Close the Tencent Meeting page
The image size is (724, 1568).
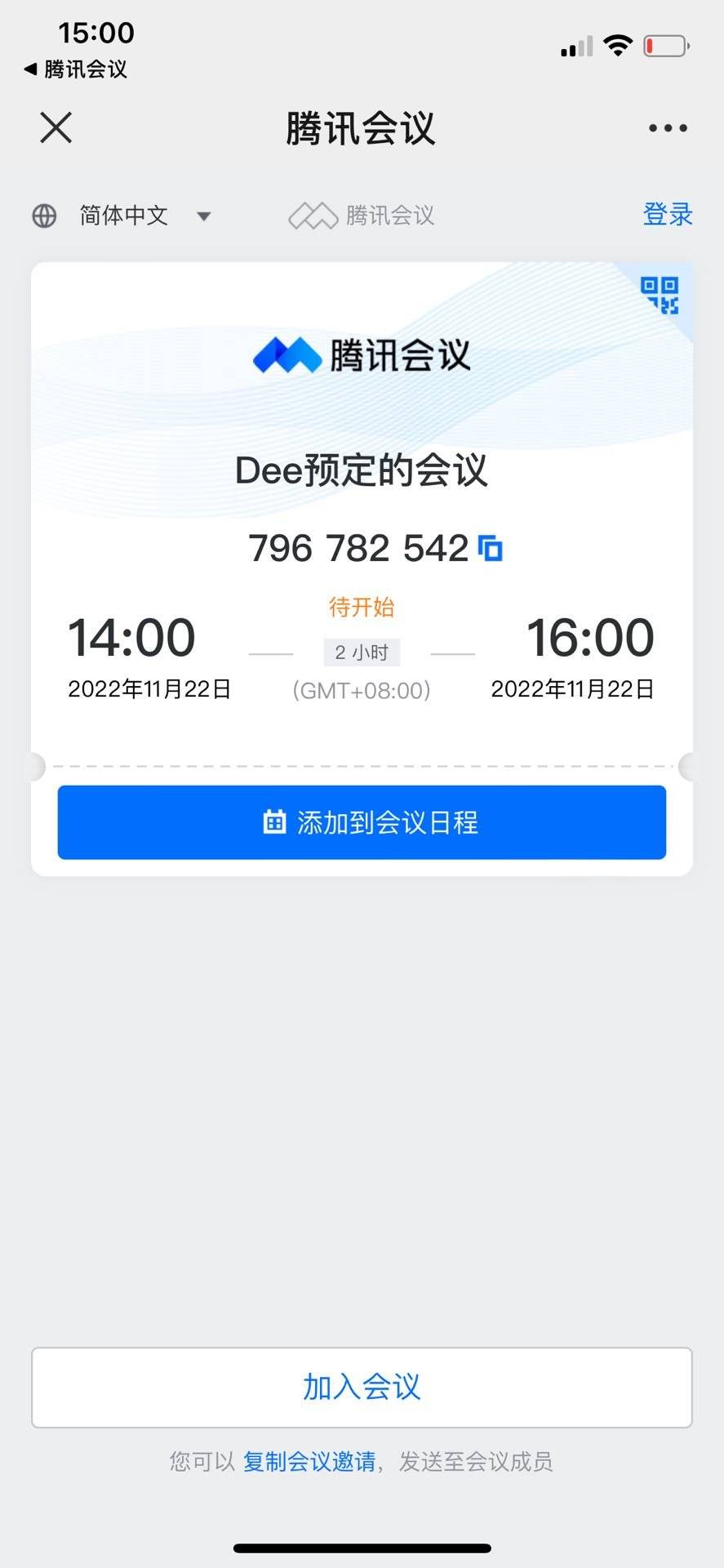[56, 128]
